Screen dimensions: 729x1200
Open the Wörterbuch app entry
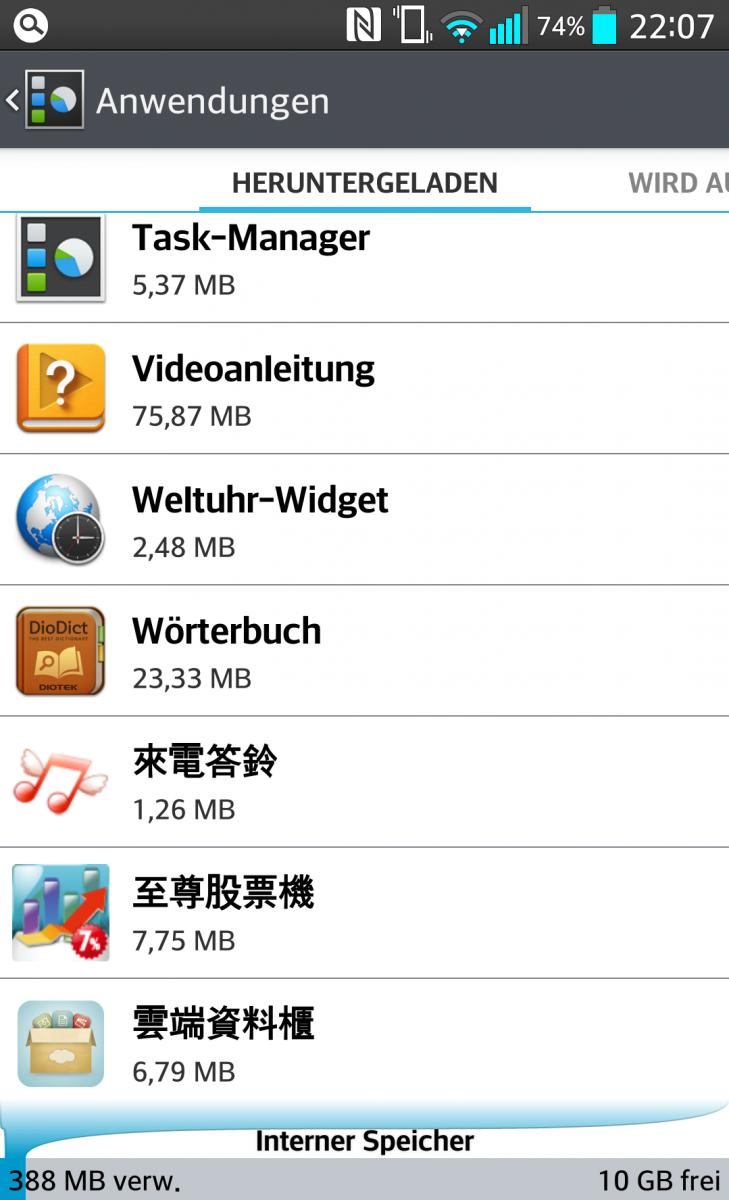coord(364,651)
